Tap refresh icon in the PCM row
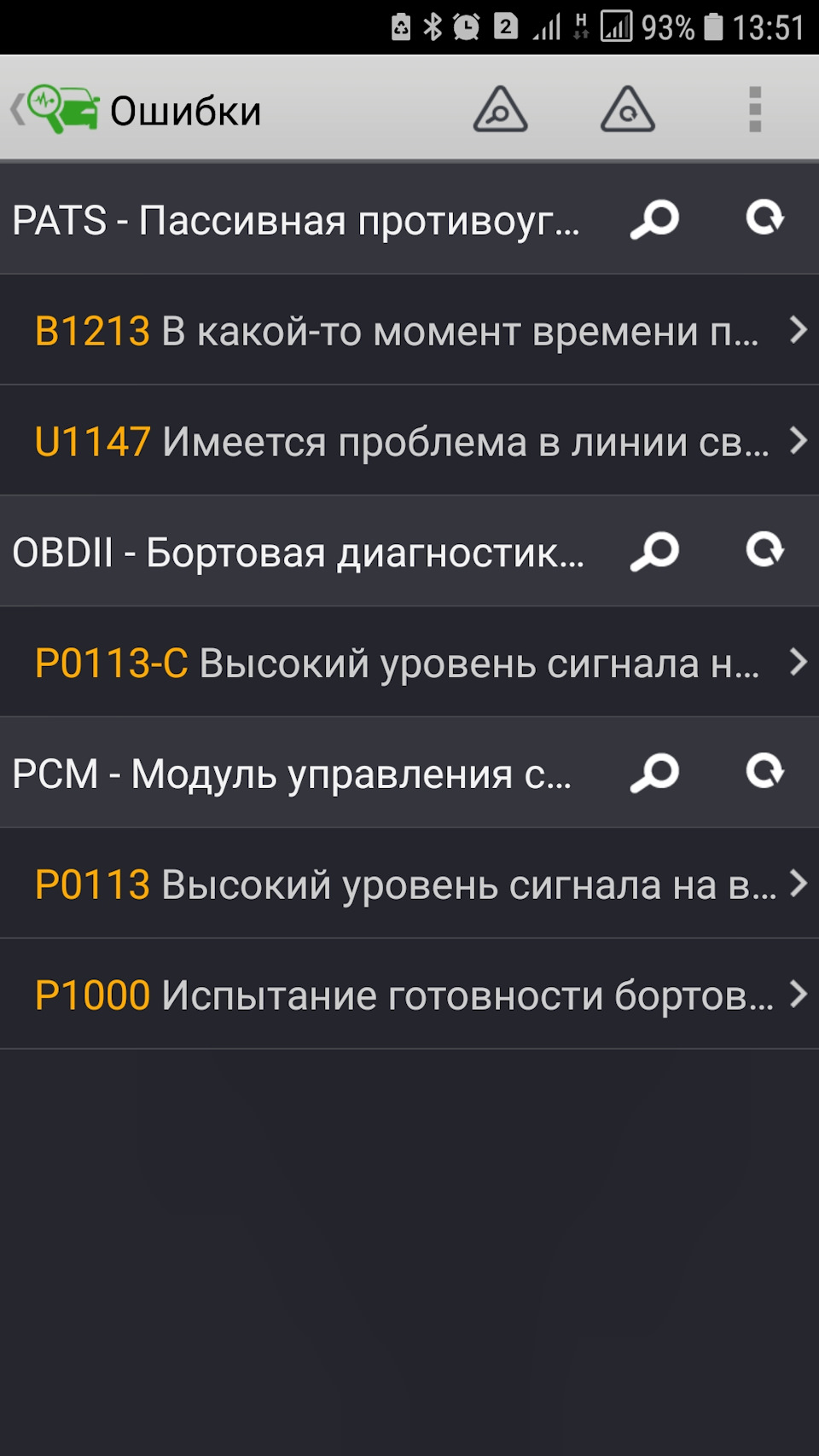819x1456 pixels. coord(765,772)
